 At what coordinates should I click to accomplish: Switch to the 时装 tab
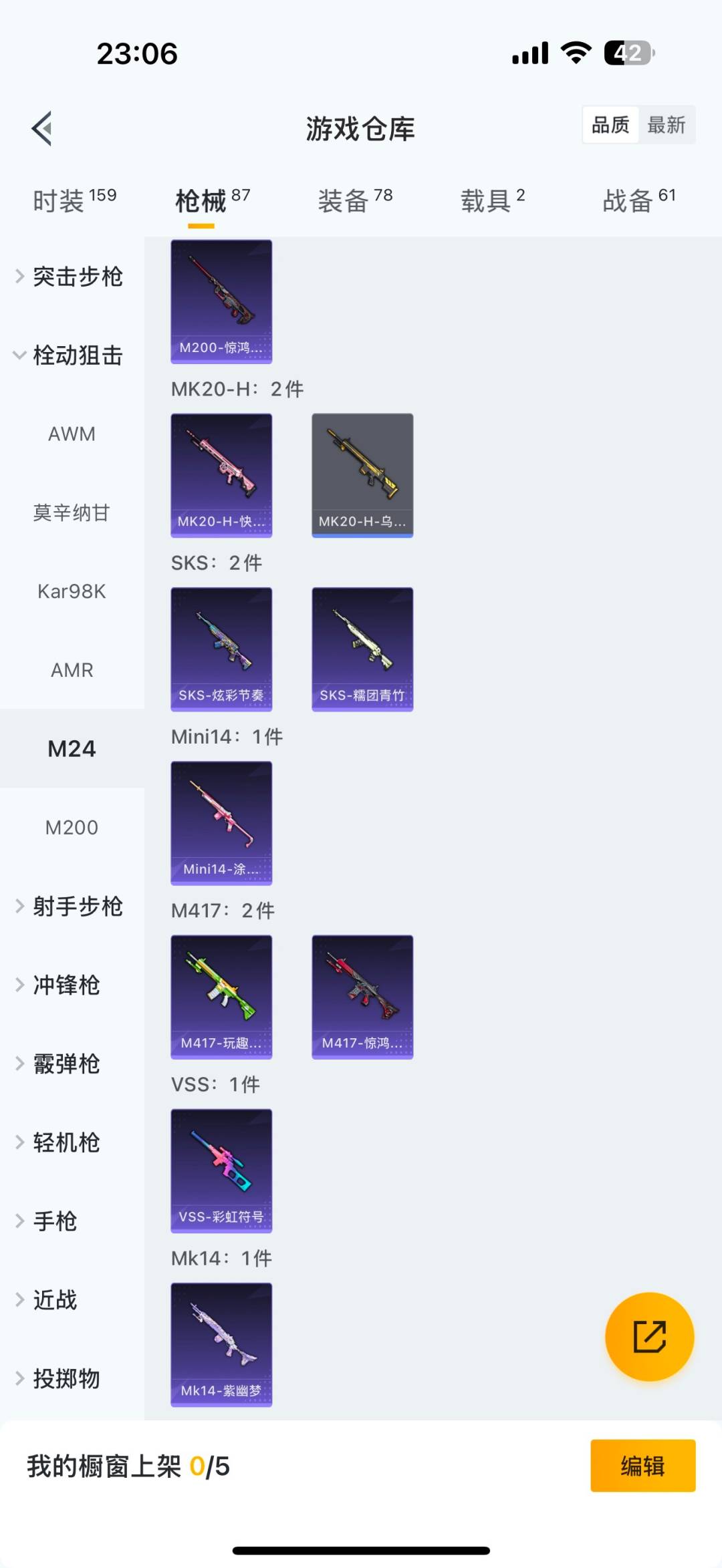coord(74,200)
